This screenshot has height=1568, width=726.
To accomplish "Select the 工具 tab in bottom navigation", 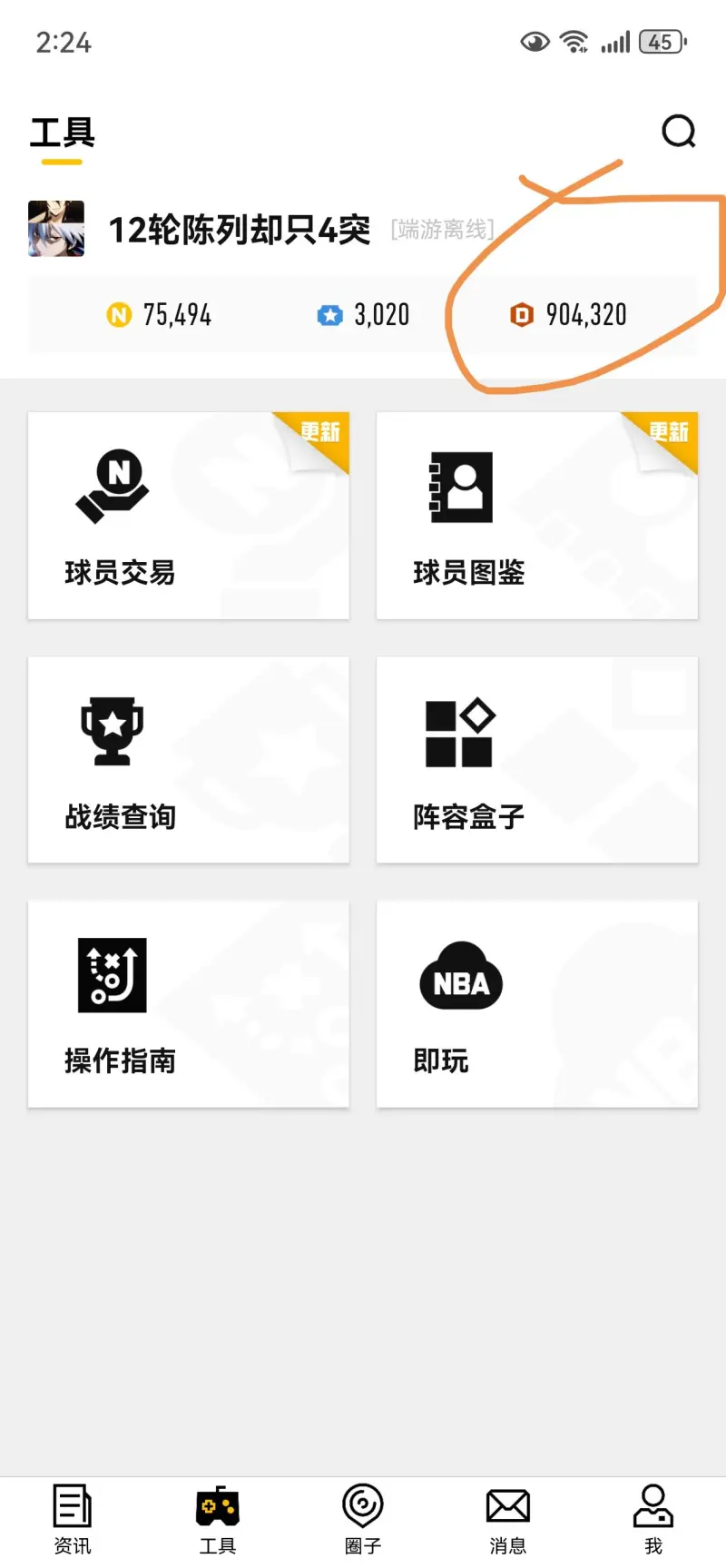I will 218,1519.
